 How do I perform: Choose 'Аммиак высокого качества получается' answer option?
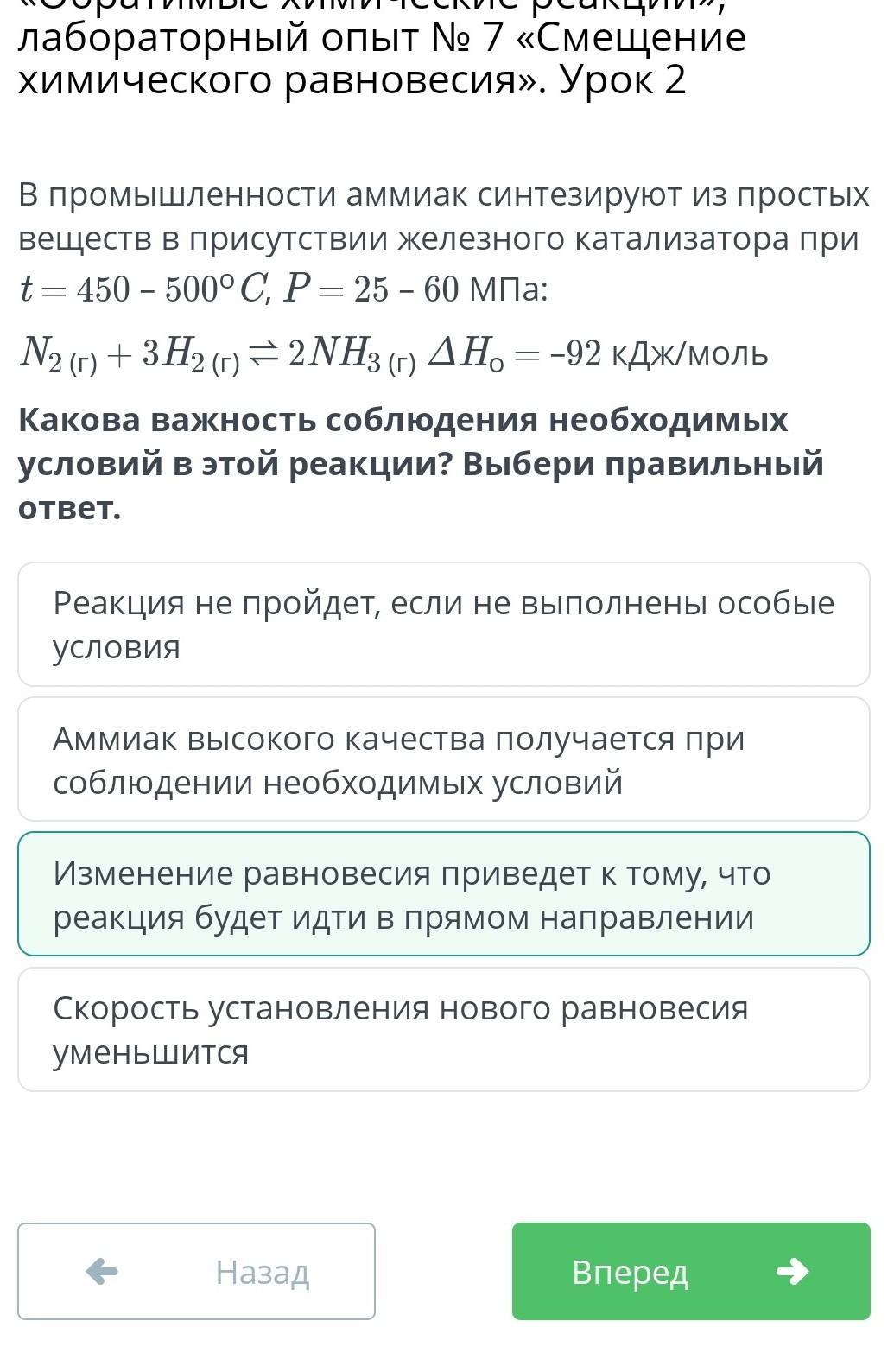coord(443,759)
